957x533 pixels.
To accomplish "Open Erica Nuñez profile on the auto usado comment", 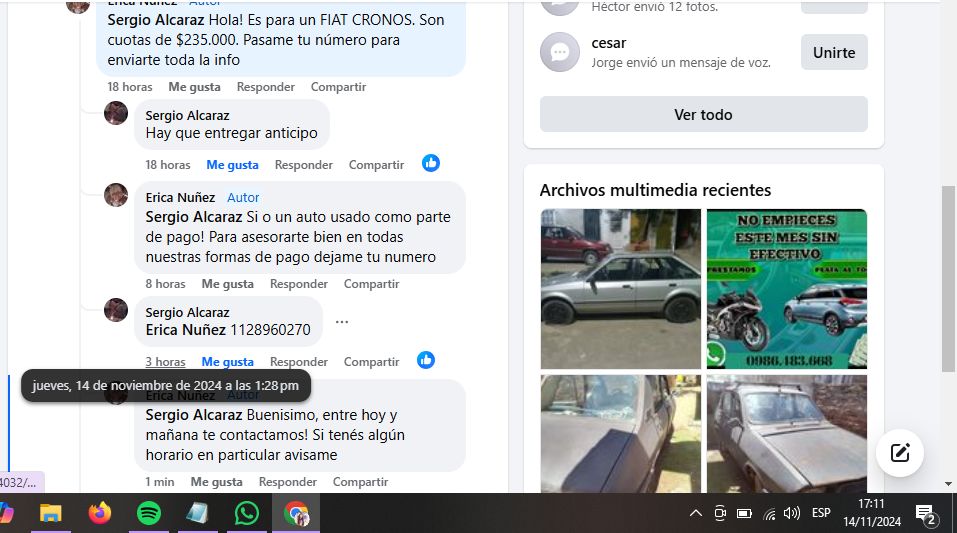I will [180, 197].
